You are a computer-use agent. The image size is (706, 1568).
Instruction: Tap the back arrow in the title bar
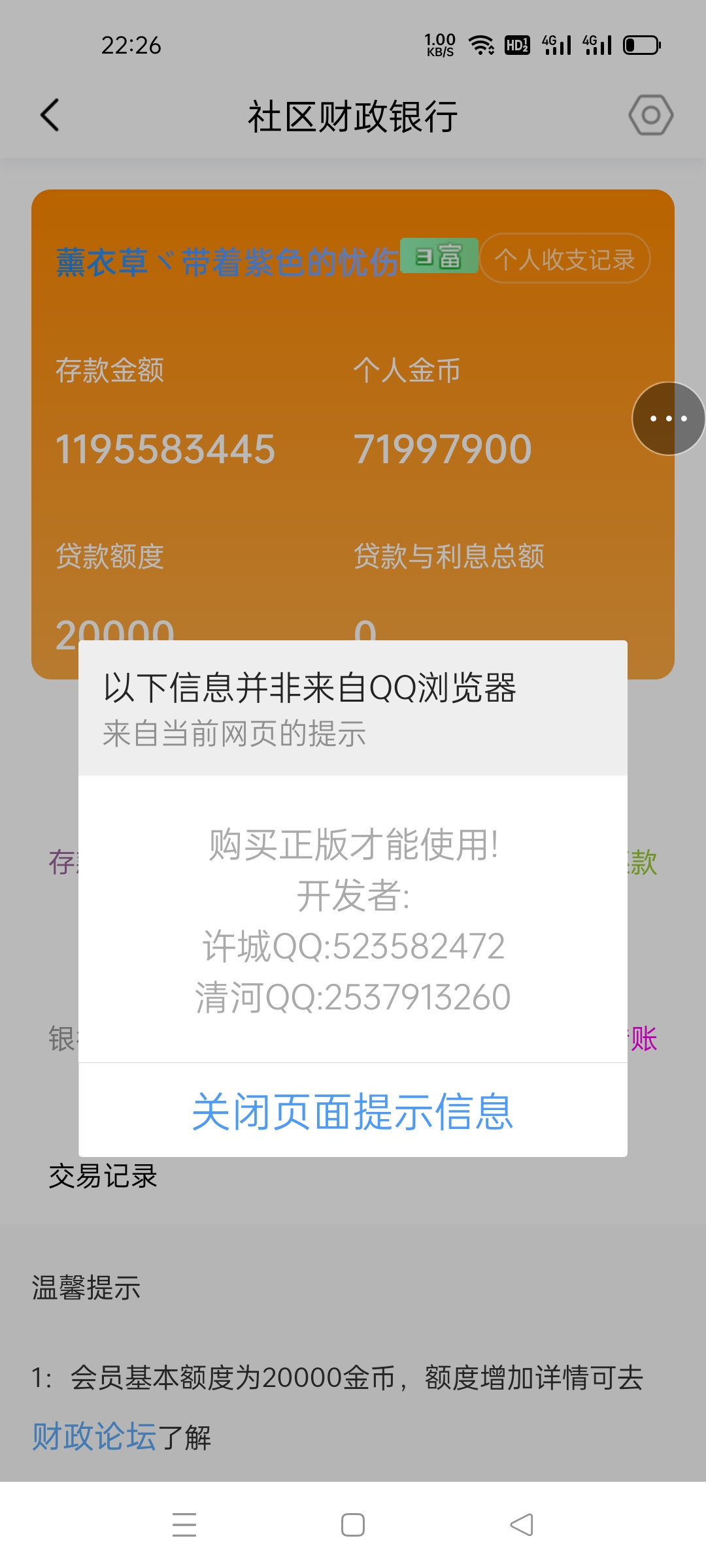pyautogui.click(x=50, y=115)
